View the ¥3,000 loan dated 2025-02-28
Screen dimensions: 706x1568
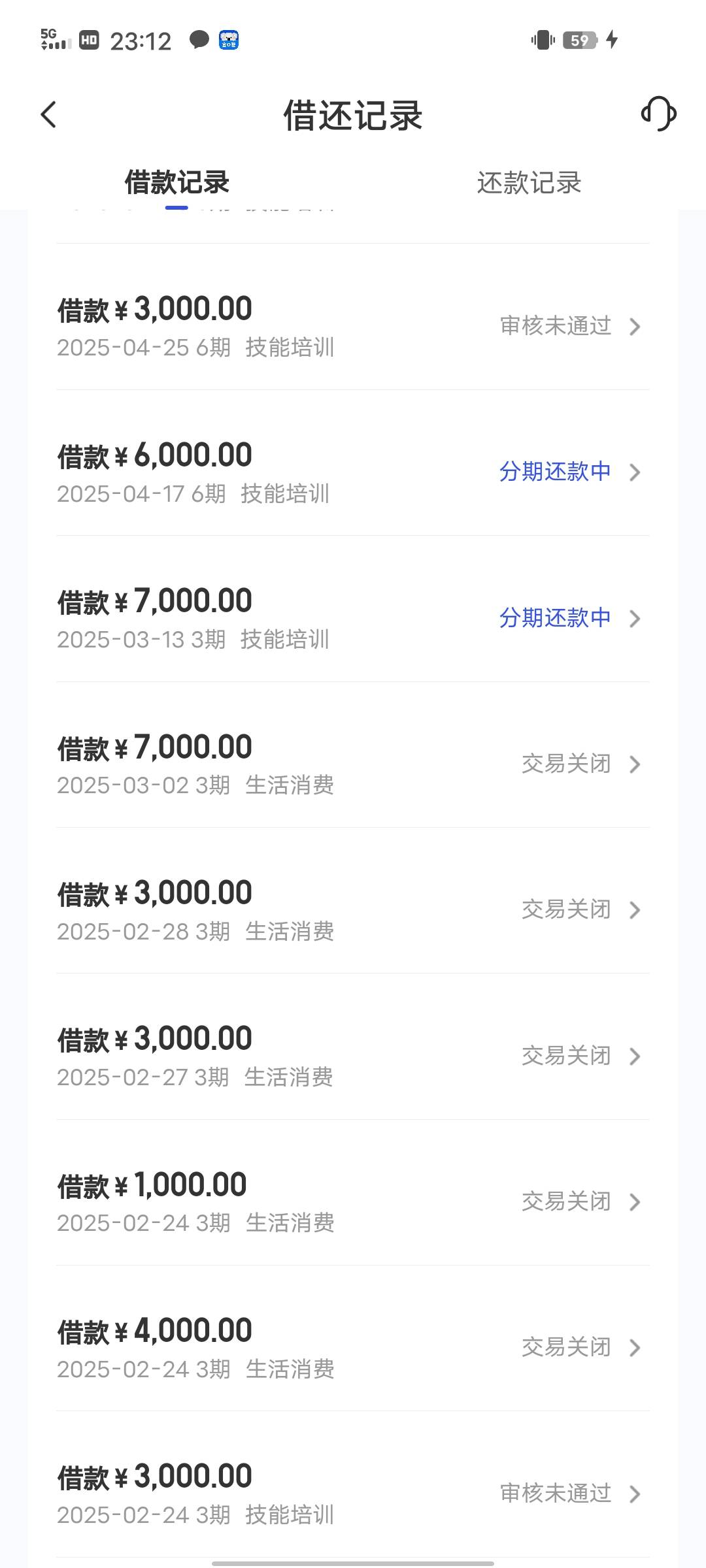(x=353, y=901)
